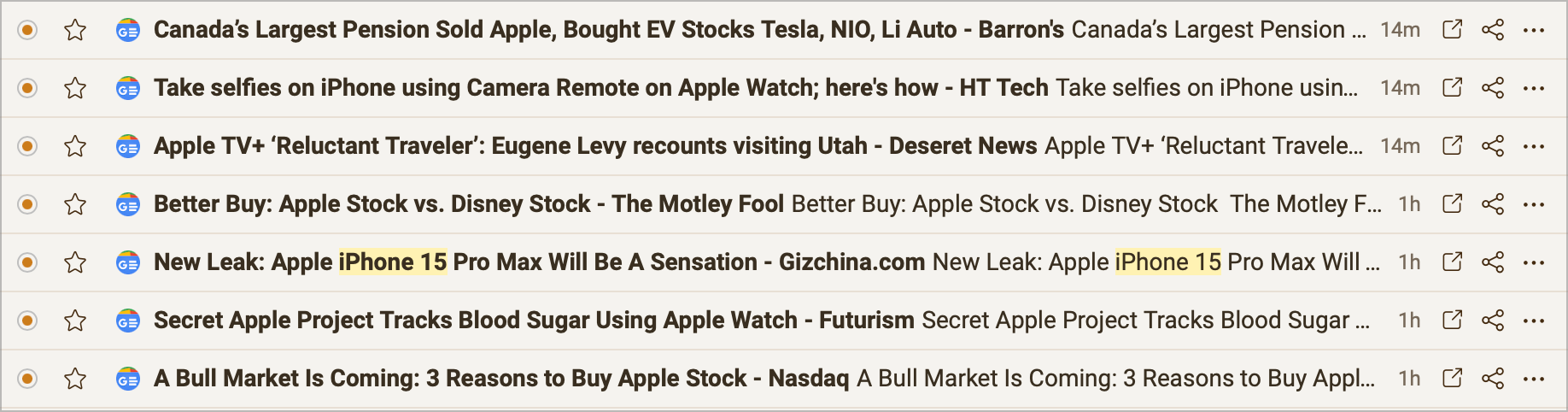This screenshot has width=1568, height=412.
Task: Share the HT Tech selfies article
Action: click(x=1492, y=88)
